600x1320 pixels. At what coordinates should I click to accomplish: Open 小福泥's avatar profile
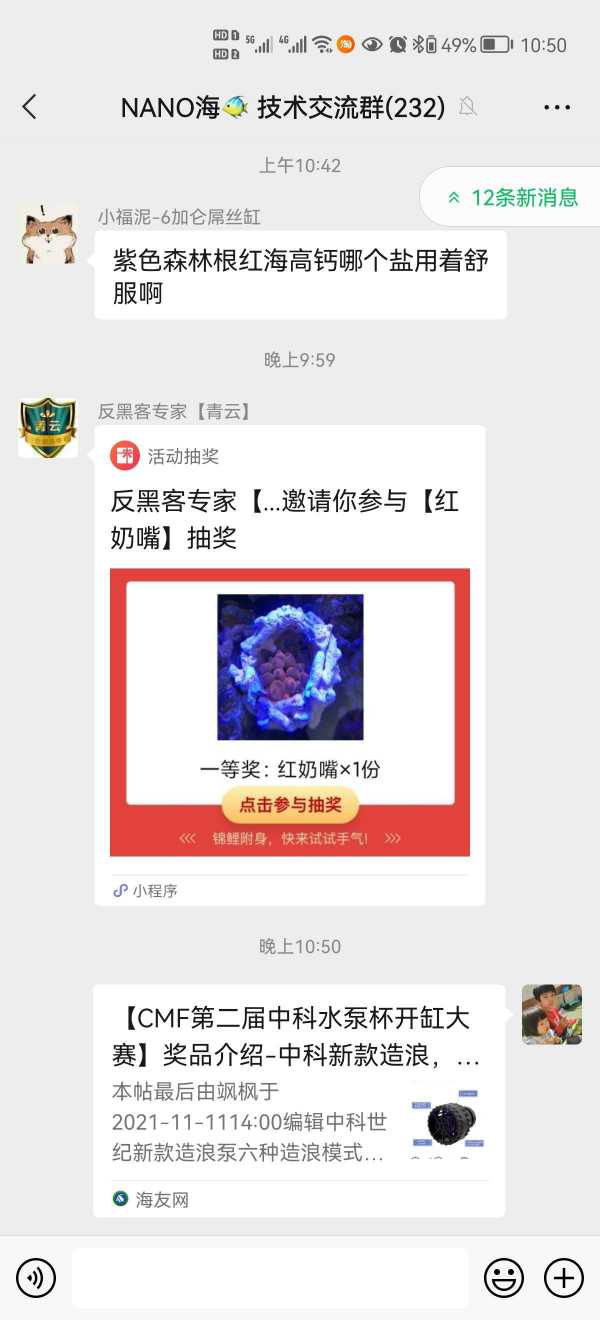point(48,235)
